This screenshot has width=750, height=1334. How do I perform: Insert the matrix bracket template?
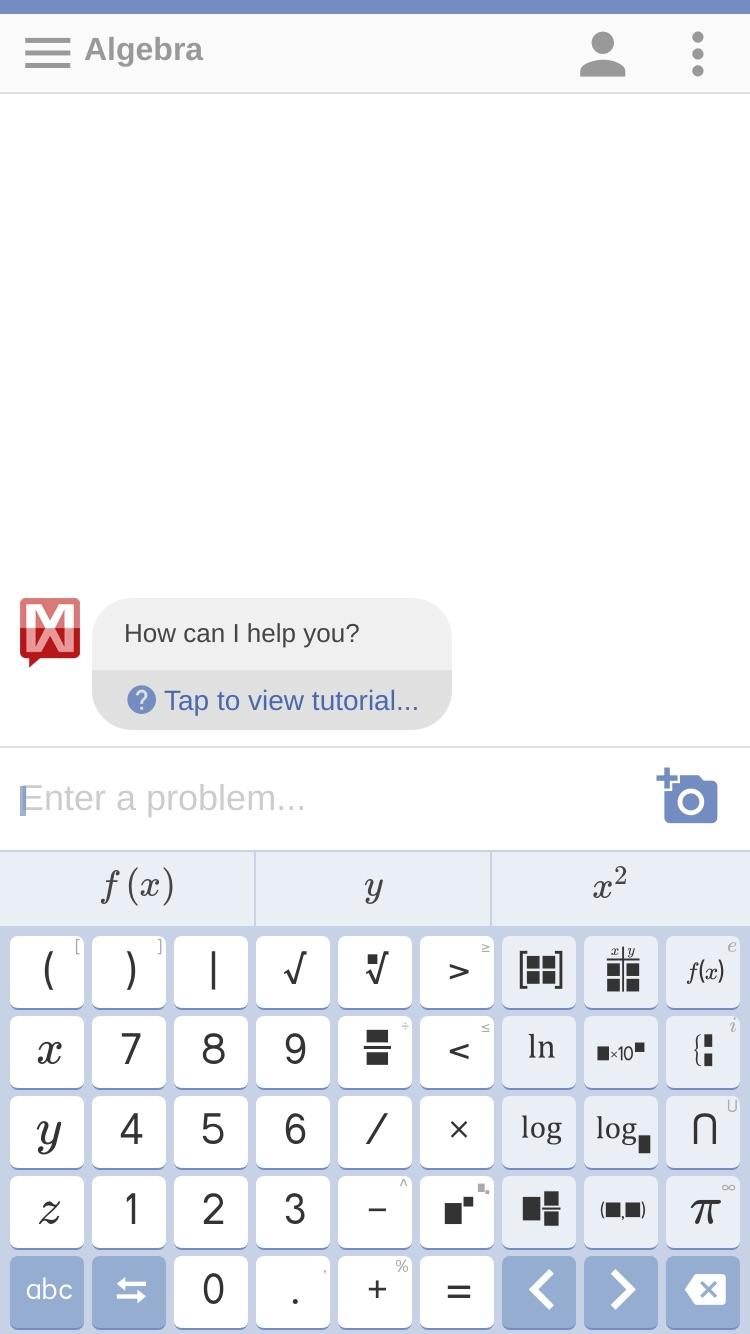point(539,971)
